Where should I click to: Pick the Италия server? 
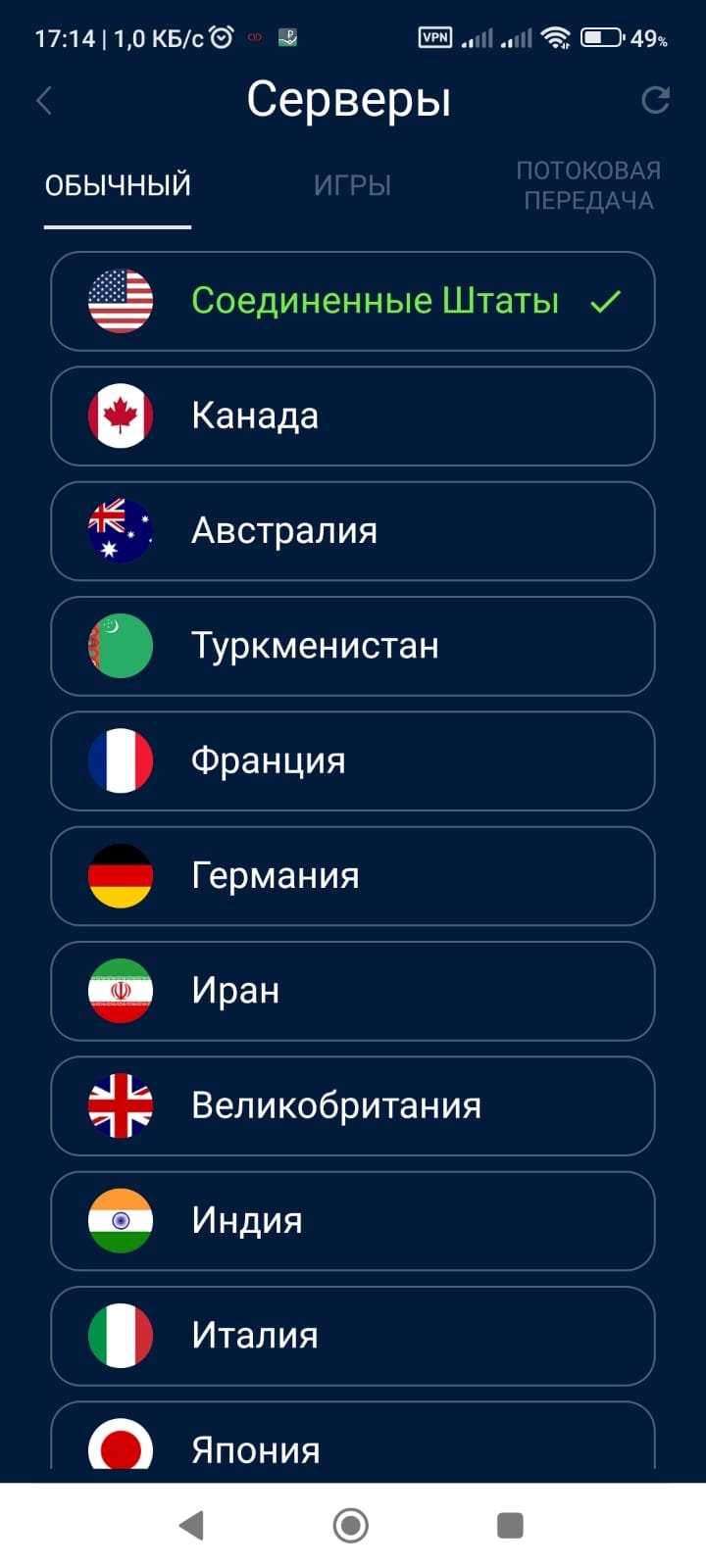point(353,1336)
